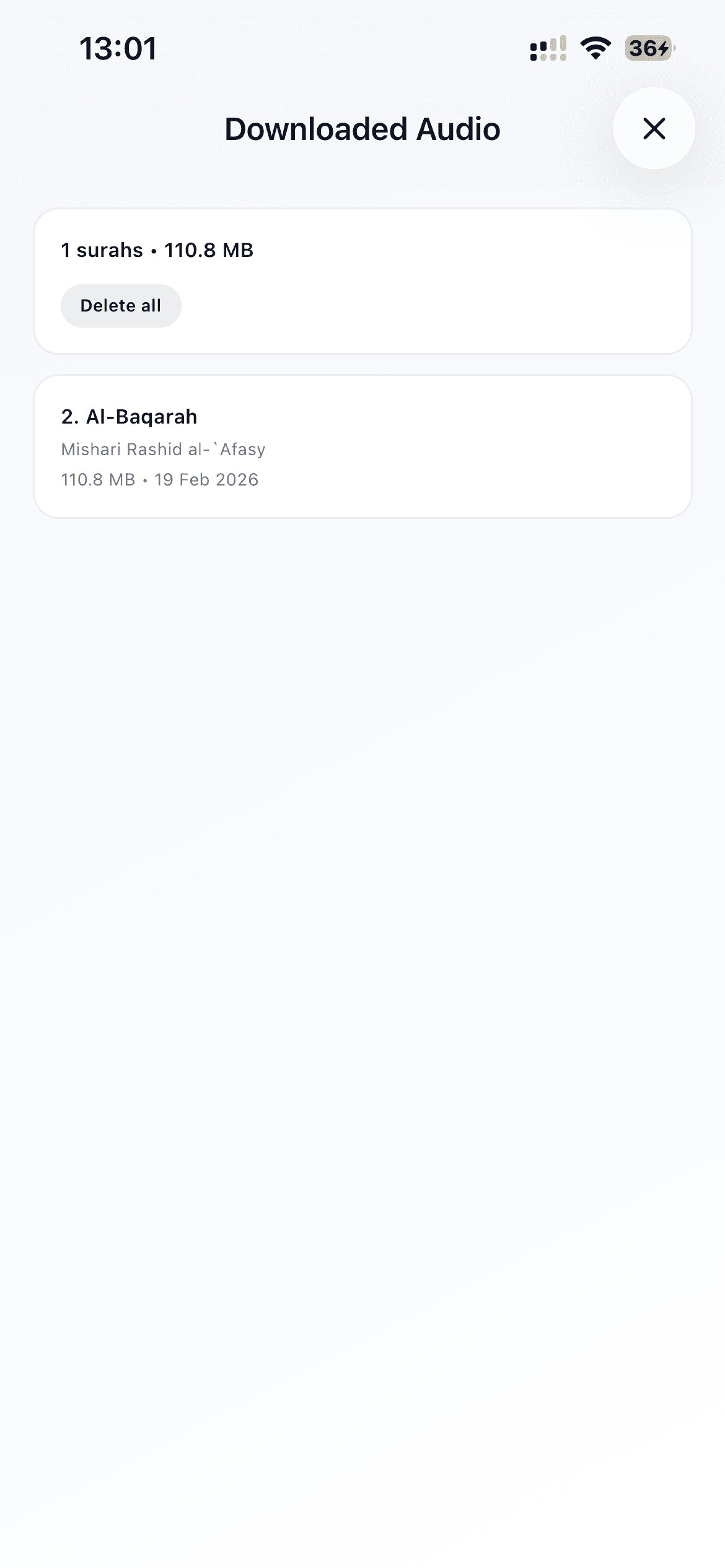
Task: Delete all downloaded surahs
Action: tap(121, 306)
